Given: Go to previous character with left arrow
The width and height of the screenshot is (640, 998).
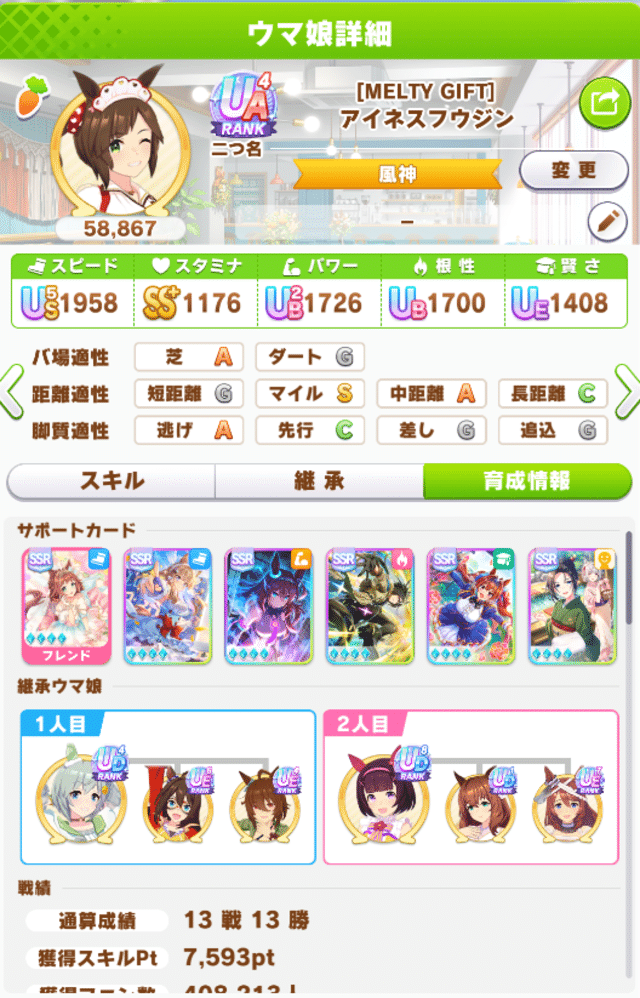Looking at the screenshot, I should [11, 393].
